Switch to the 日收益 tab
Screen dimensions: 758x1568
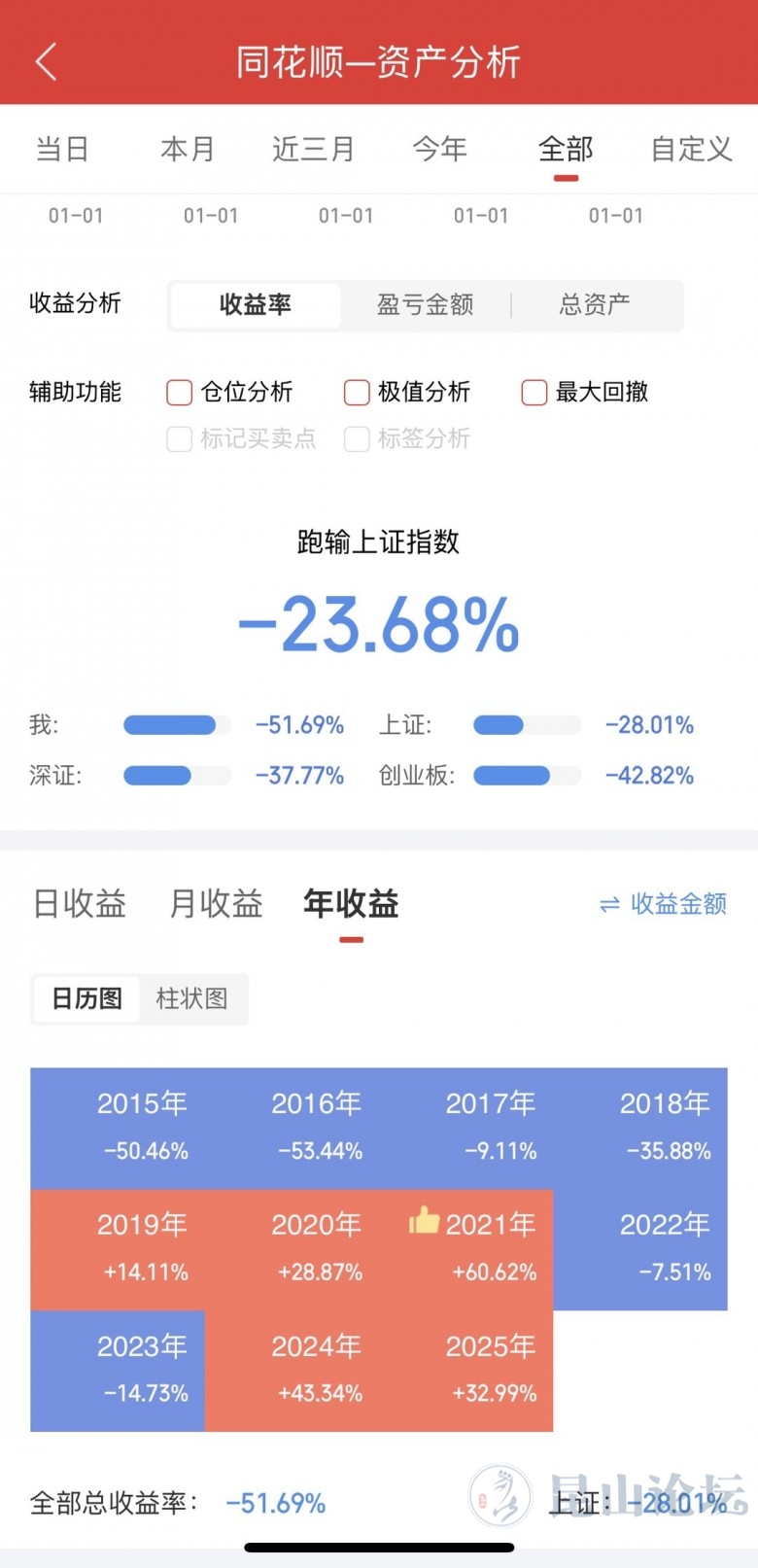pos(80,904)
